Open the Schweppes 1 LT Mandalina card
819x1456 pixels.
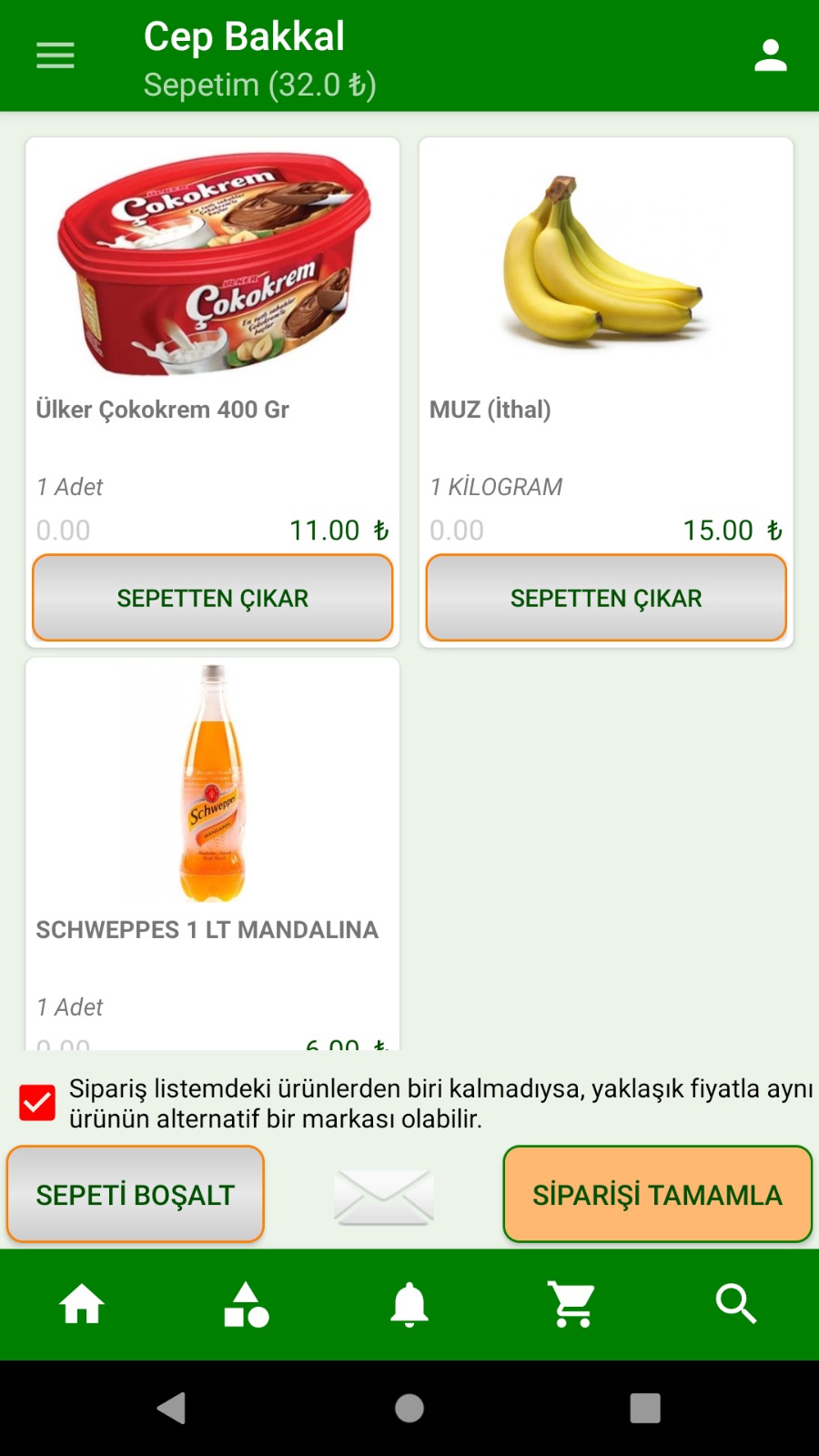tap(213, 819)
